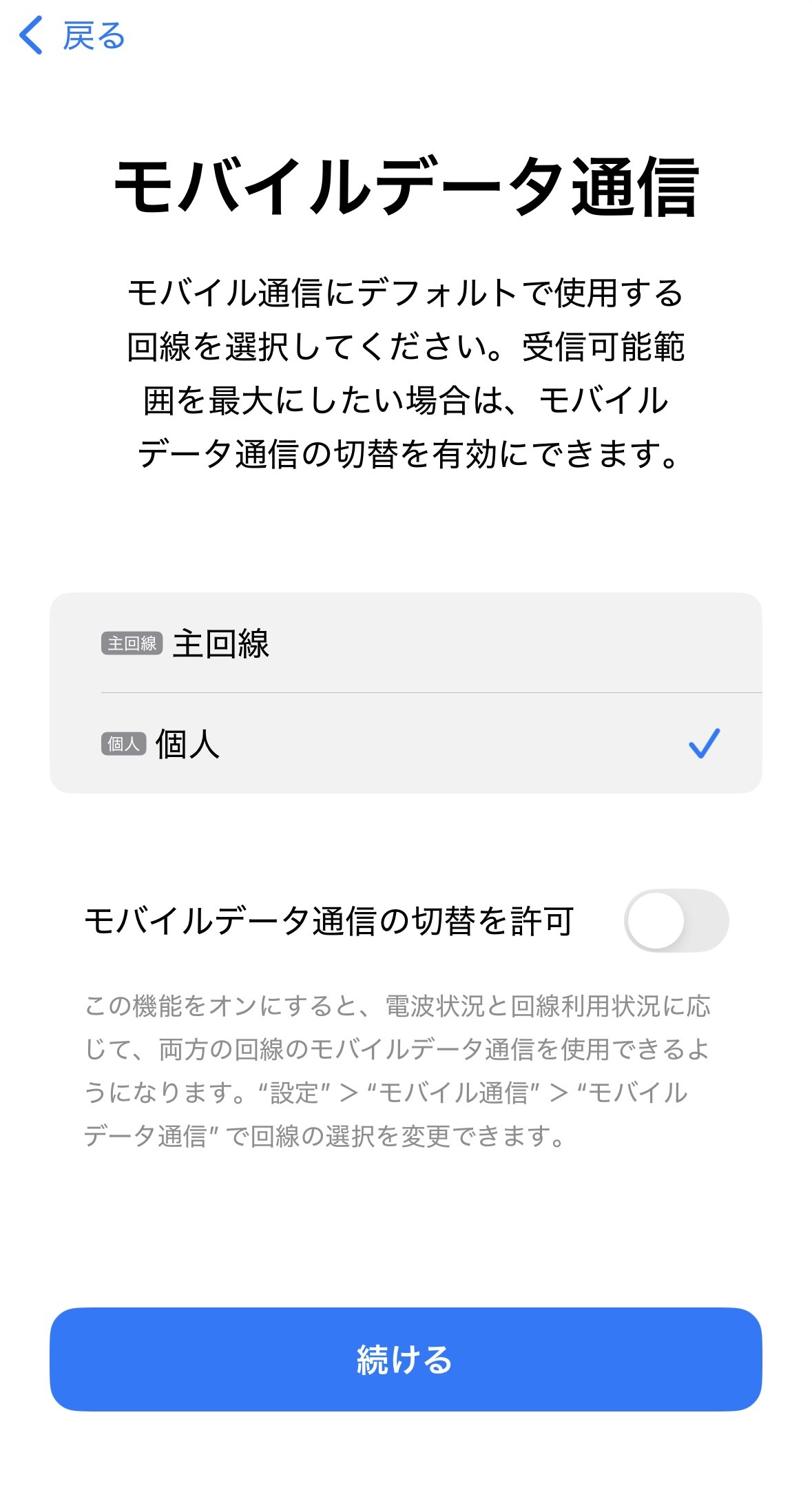812x1490 pixels.
Task: Enable モバイルデータ通信の切替を許可 switch
Action: [x=676, y=921]
